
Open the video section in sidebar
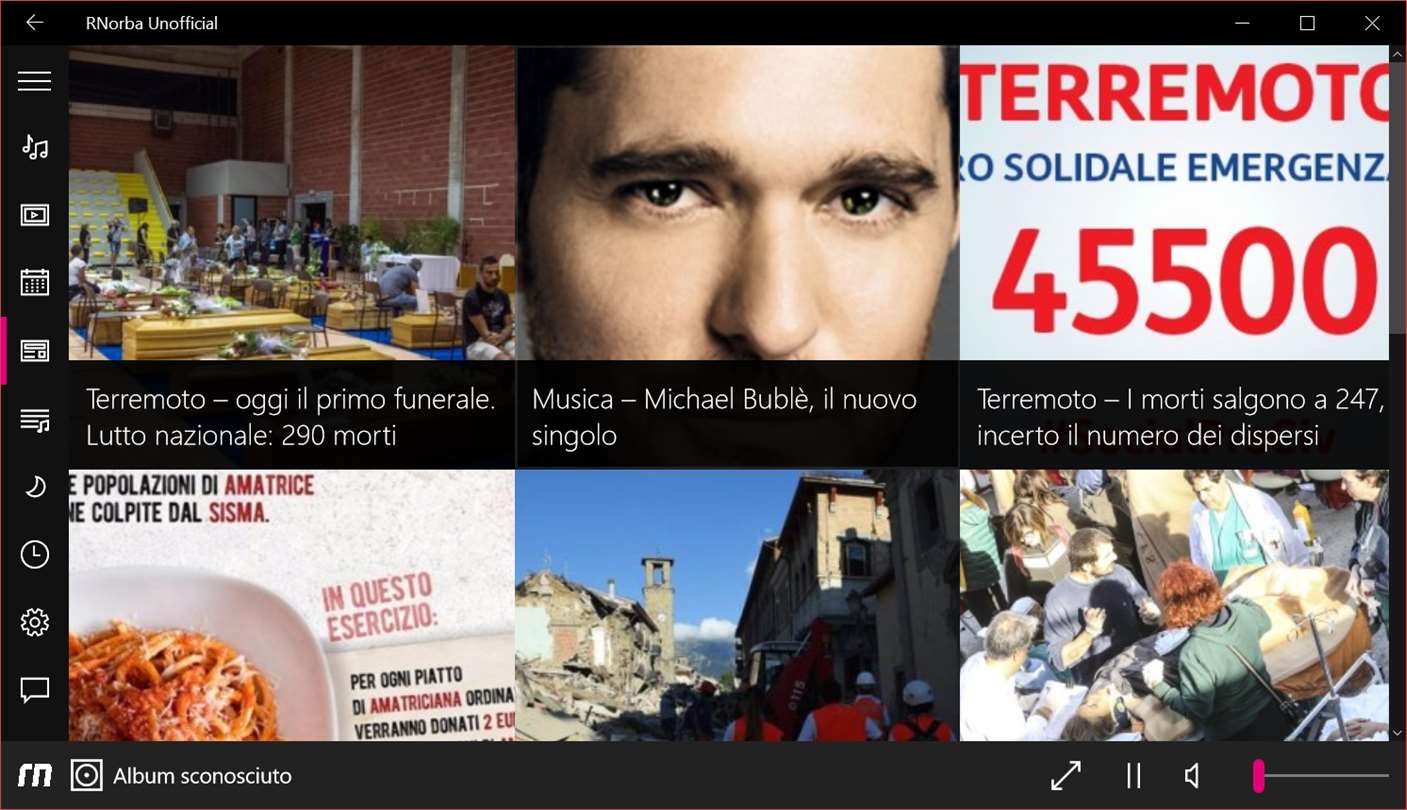coord(34,215)
